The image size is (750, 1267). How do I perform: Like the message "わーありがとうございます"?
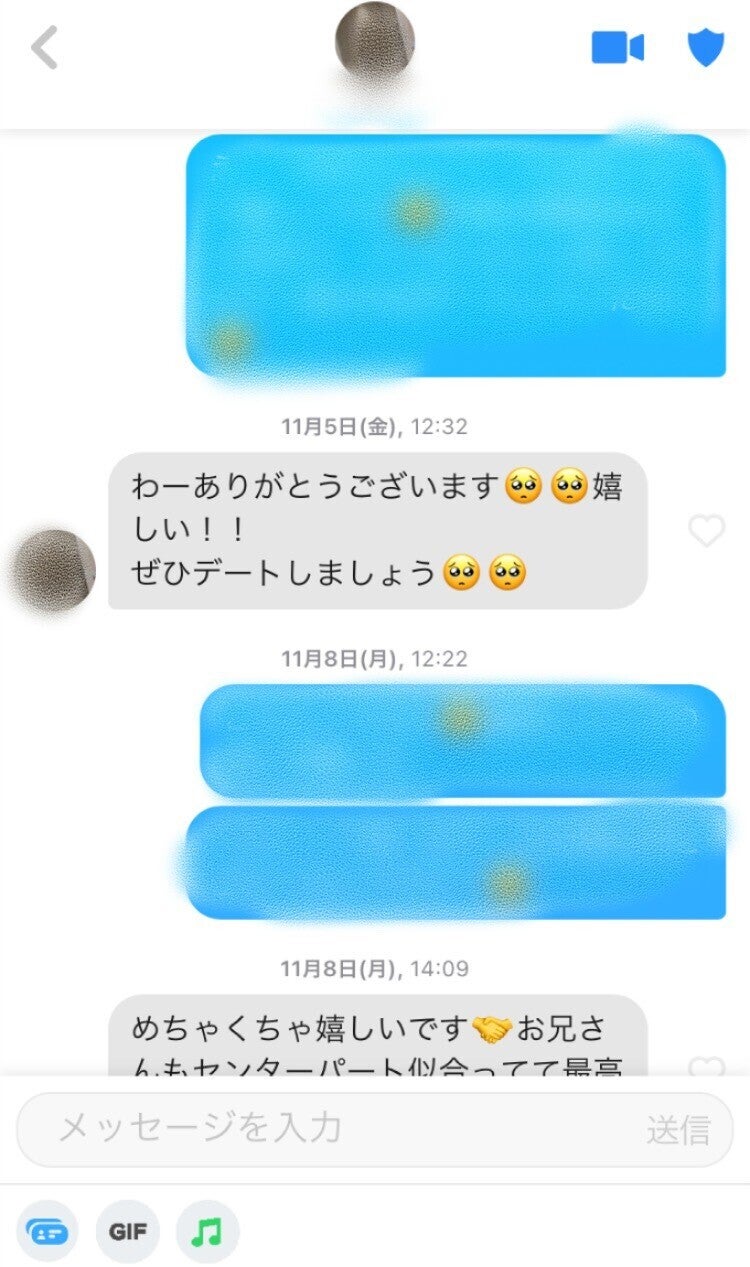[706, 531]
